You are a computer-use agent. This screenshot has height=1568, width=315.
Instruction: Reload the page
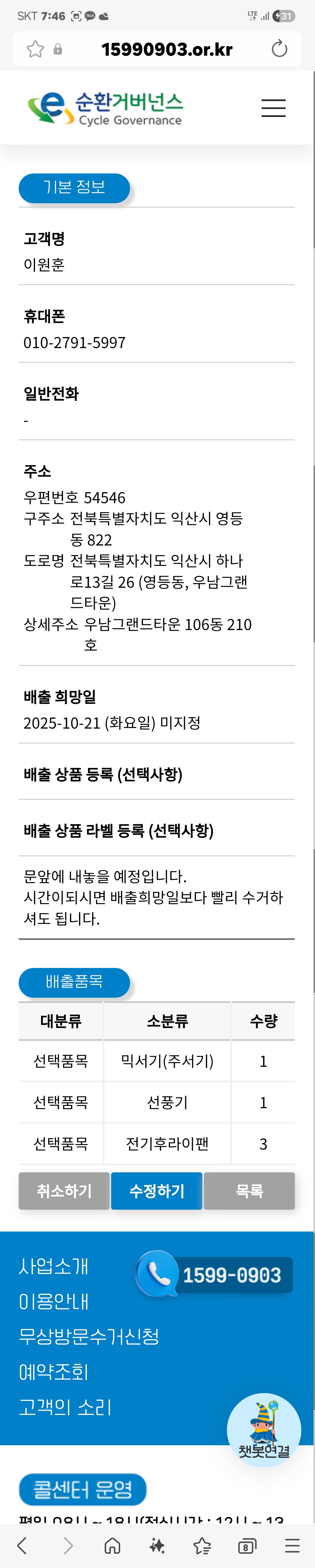279,49
